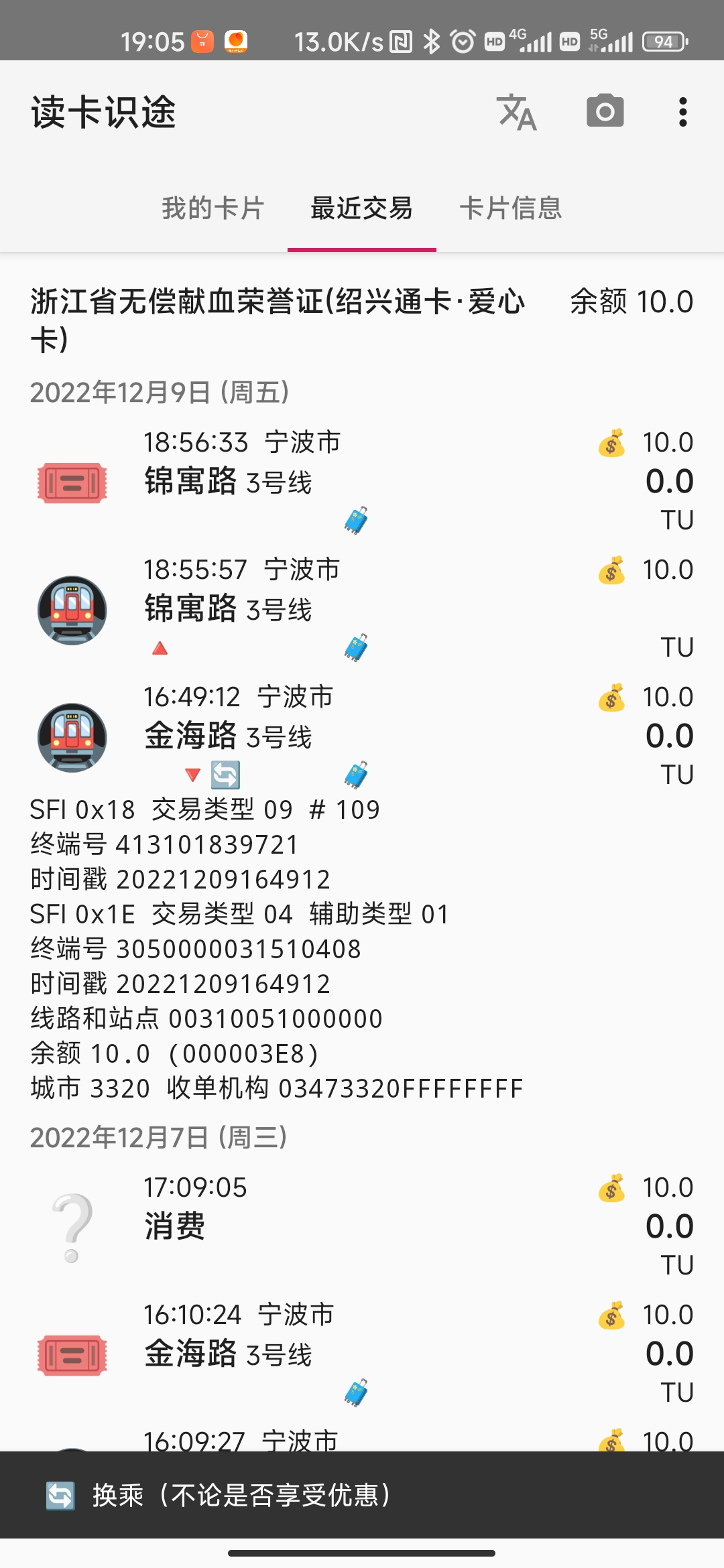Switch to the 卡片信息 tab

pos(510,208)
